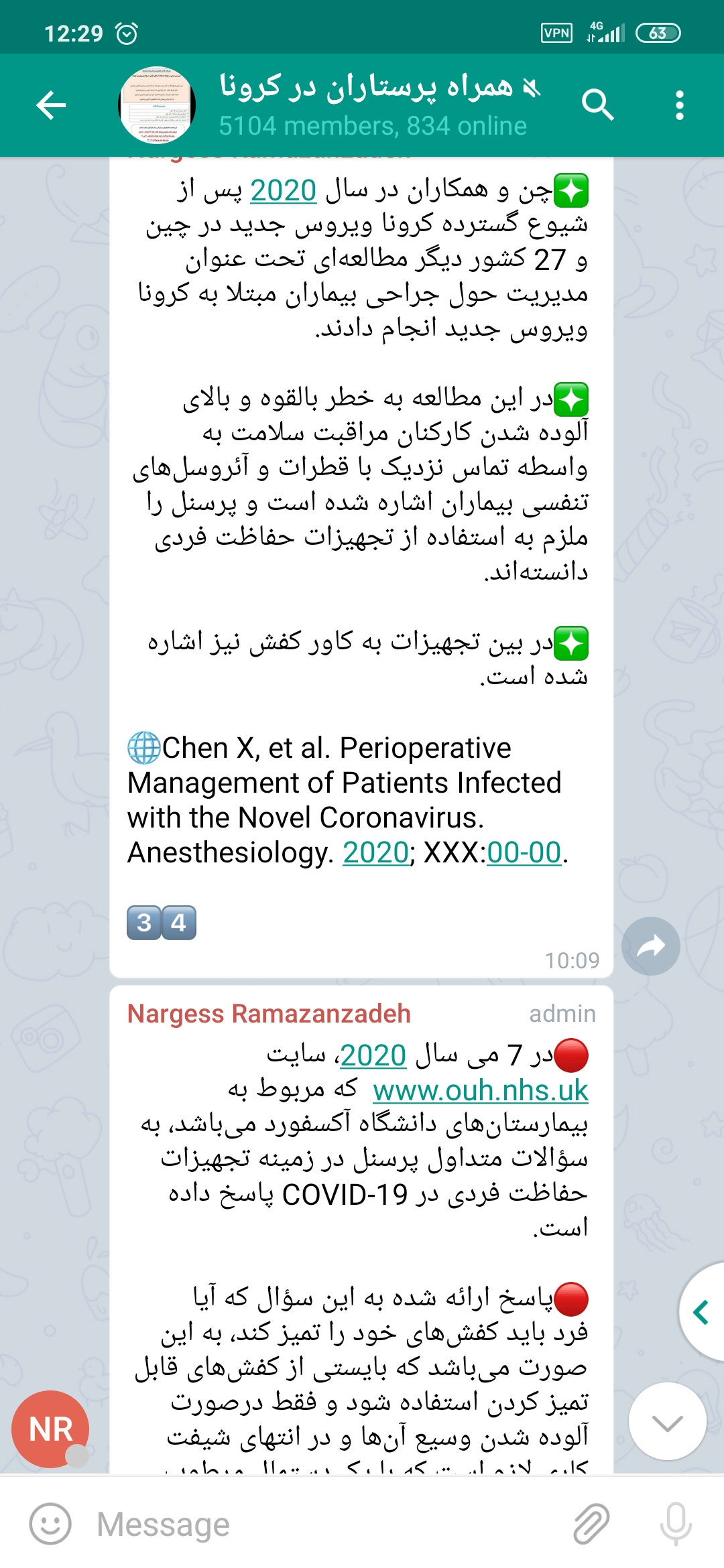Jump to the latest messages
The width and height of the screenshot is (724, 1568).
(x=667, y=1421)
